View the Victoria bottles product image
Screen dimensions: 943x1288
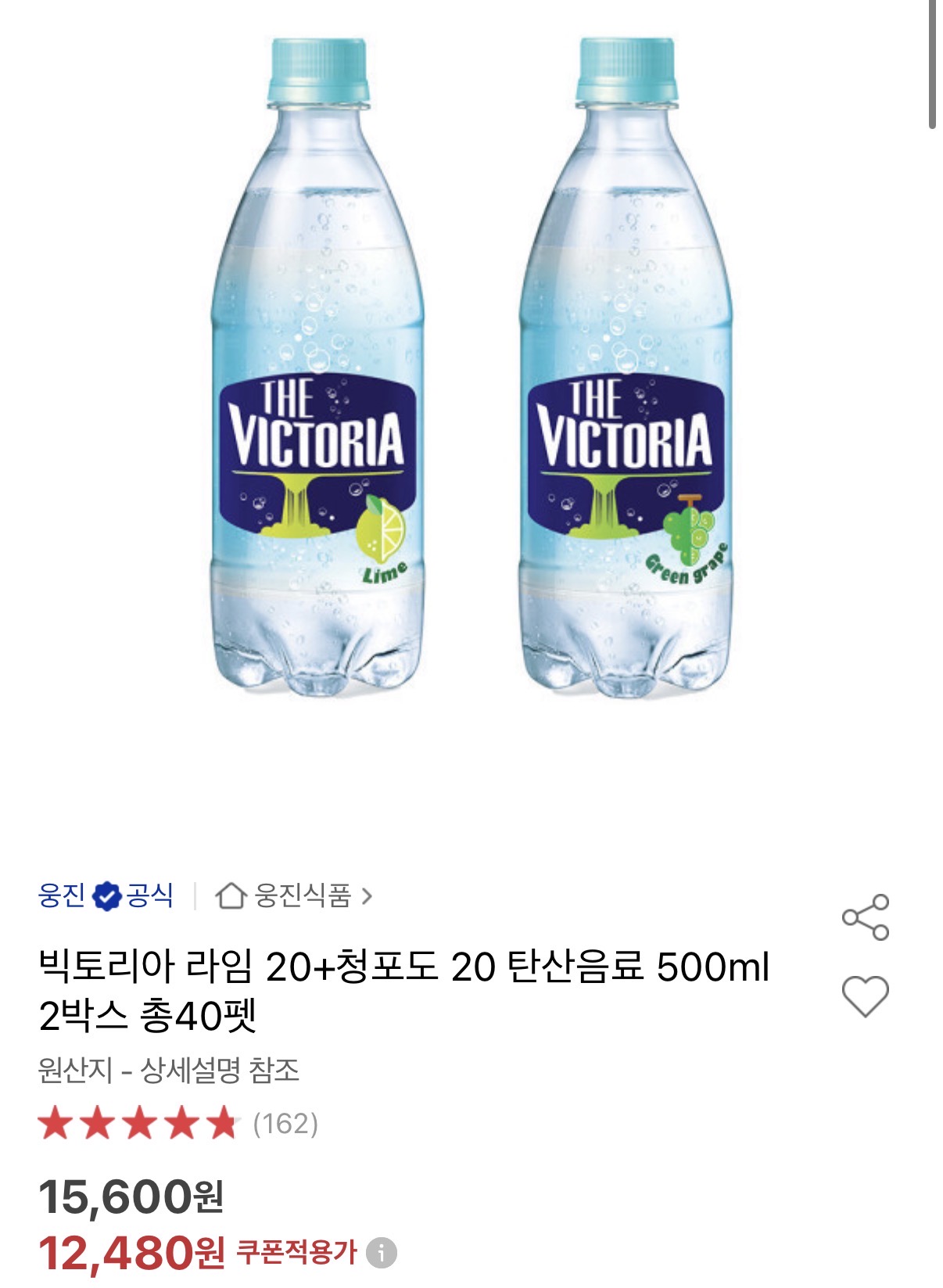click(x=472, y=368)
